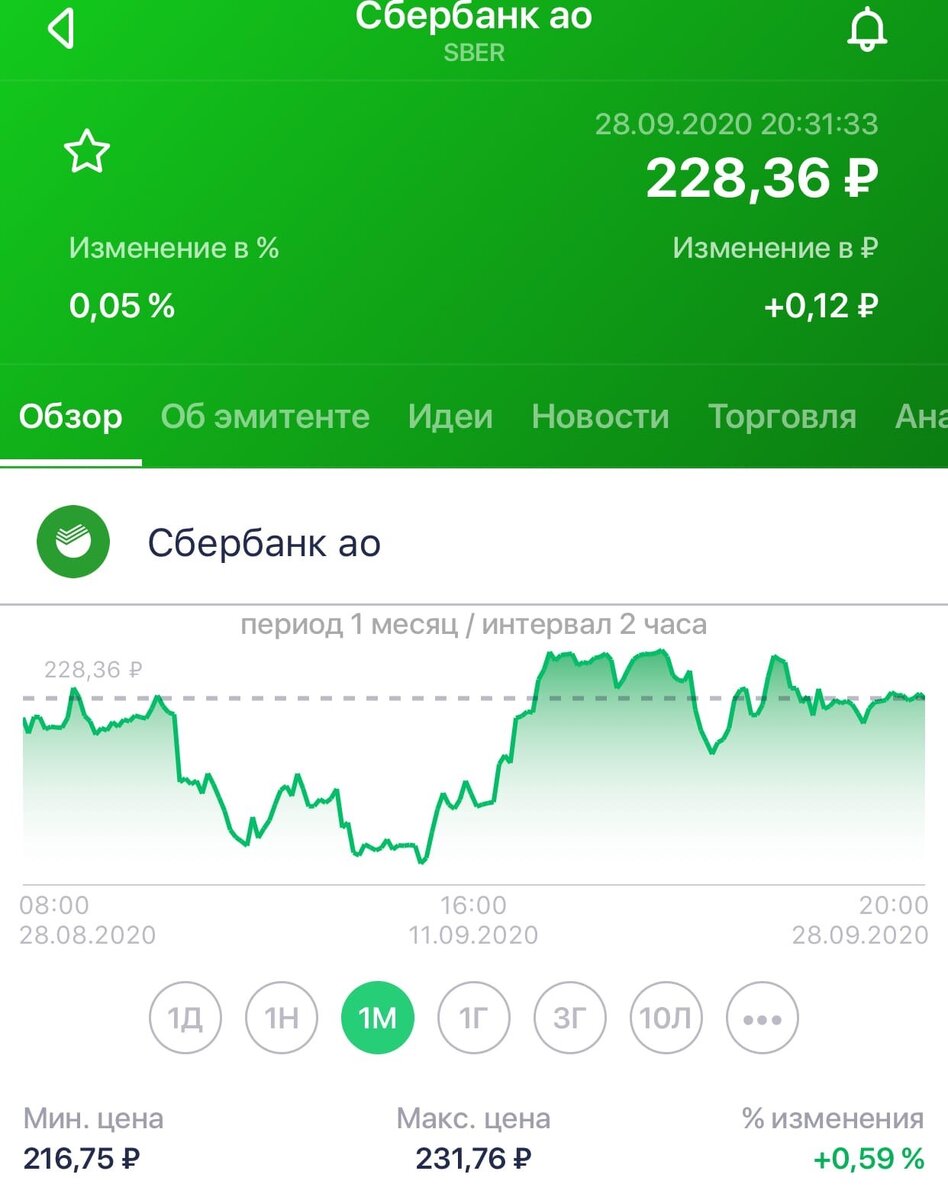This screenshot has width=948, height=1200.
Task: Open the Торговля tab
Action: [x=782, y=416]
